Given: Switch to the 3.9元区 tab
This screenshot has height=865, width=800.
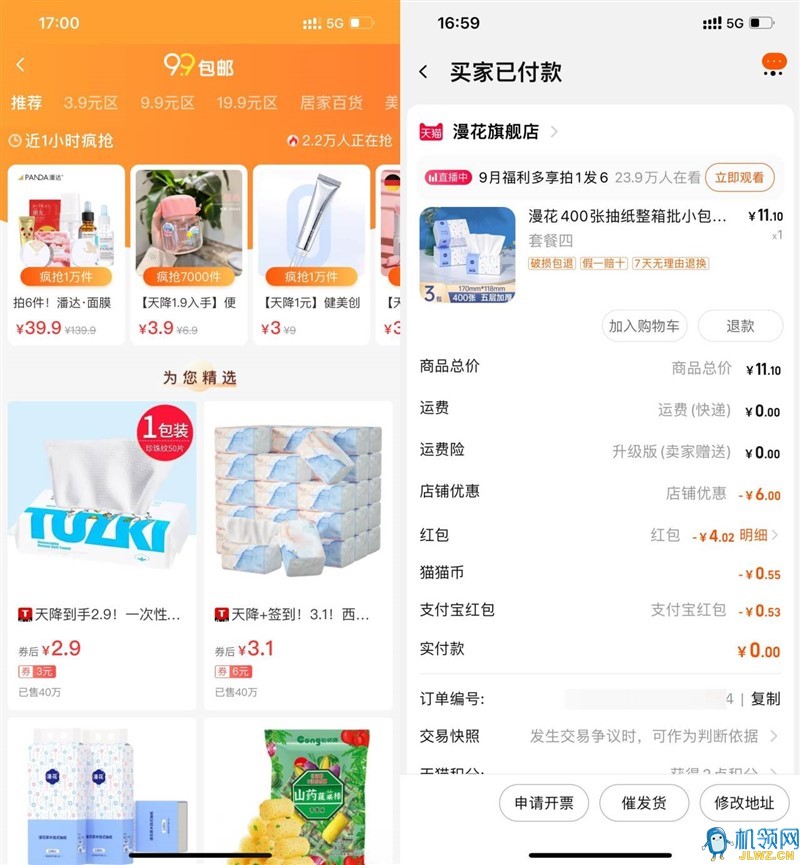Looking at the screenshot, I should (91, 103).
